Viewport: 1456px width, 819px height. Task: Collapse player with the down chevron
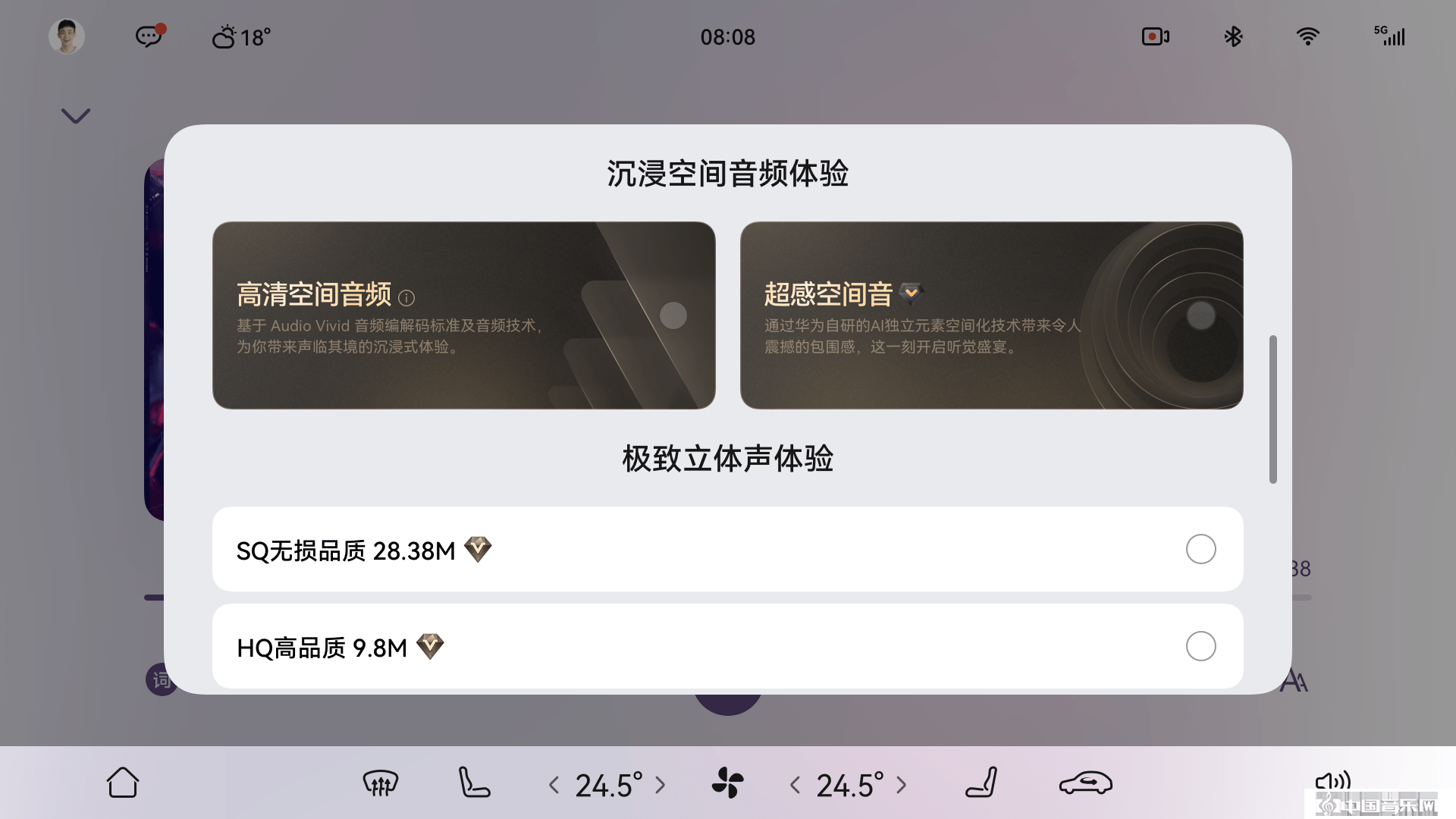pyautogui.click(x=76, y=115)
